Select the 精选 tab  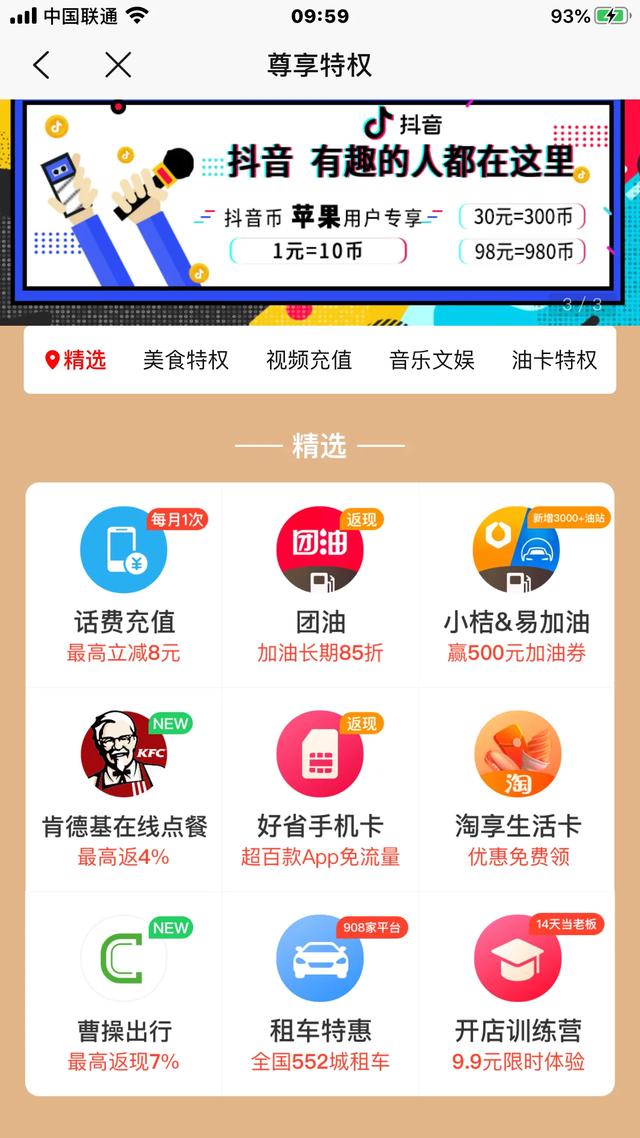click(76, 360)
